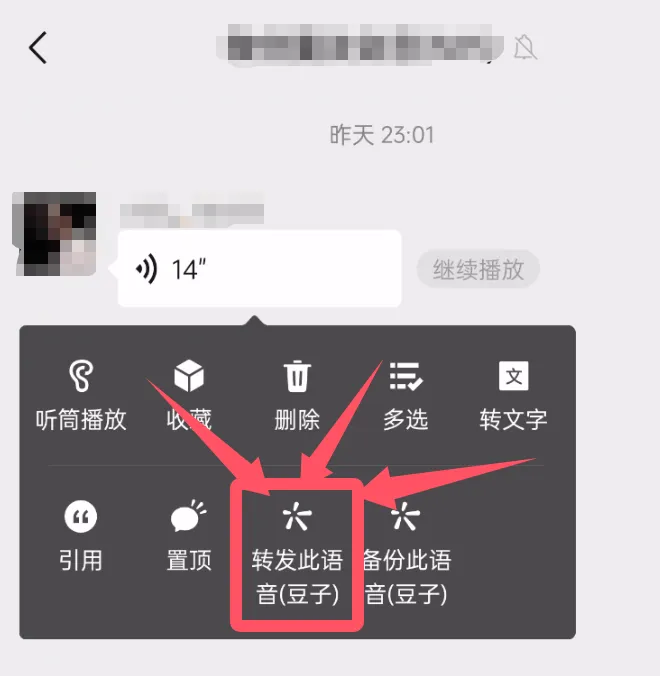Viewport: 660px width, 676px height.
Task: Tap the 继续播放 button
Action: (x=478, y=269)
